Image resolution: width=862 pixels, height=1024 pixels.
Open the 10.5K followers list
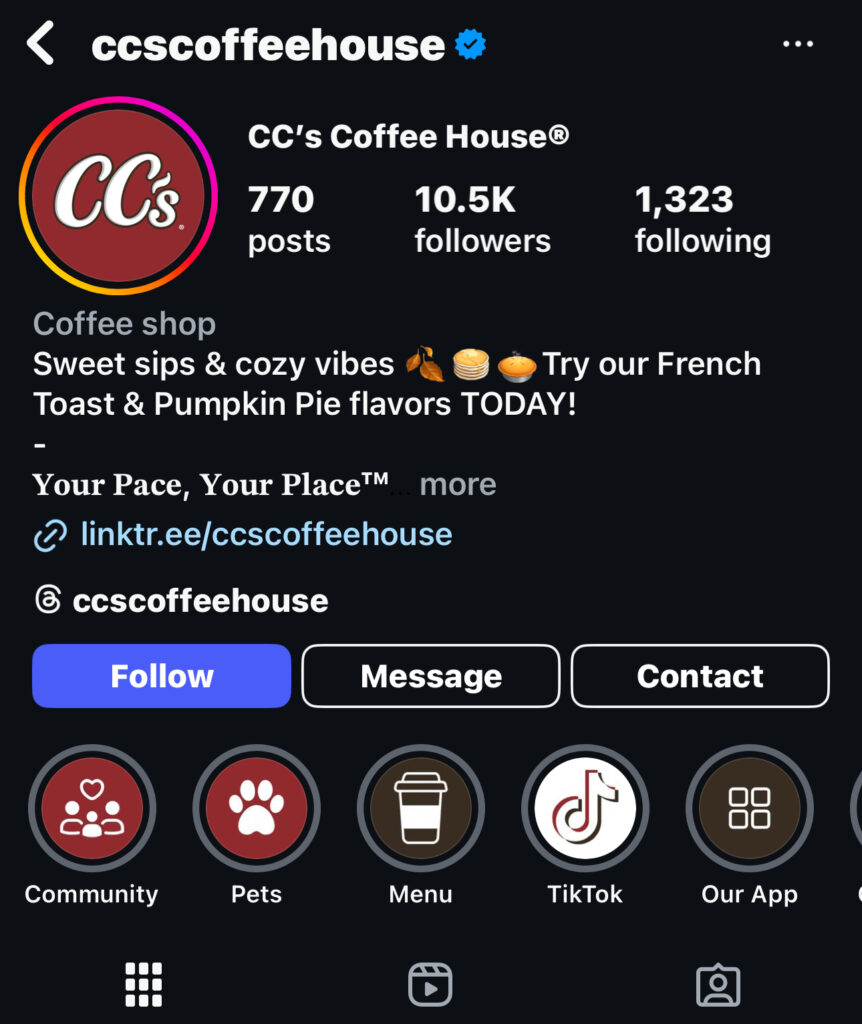click(482, 219)
